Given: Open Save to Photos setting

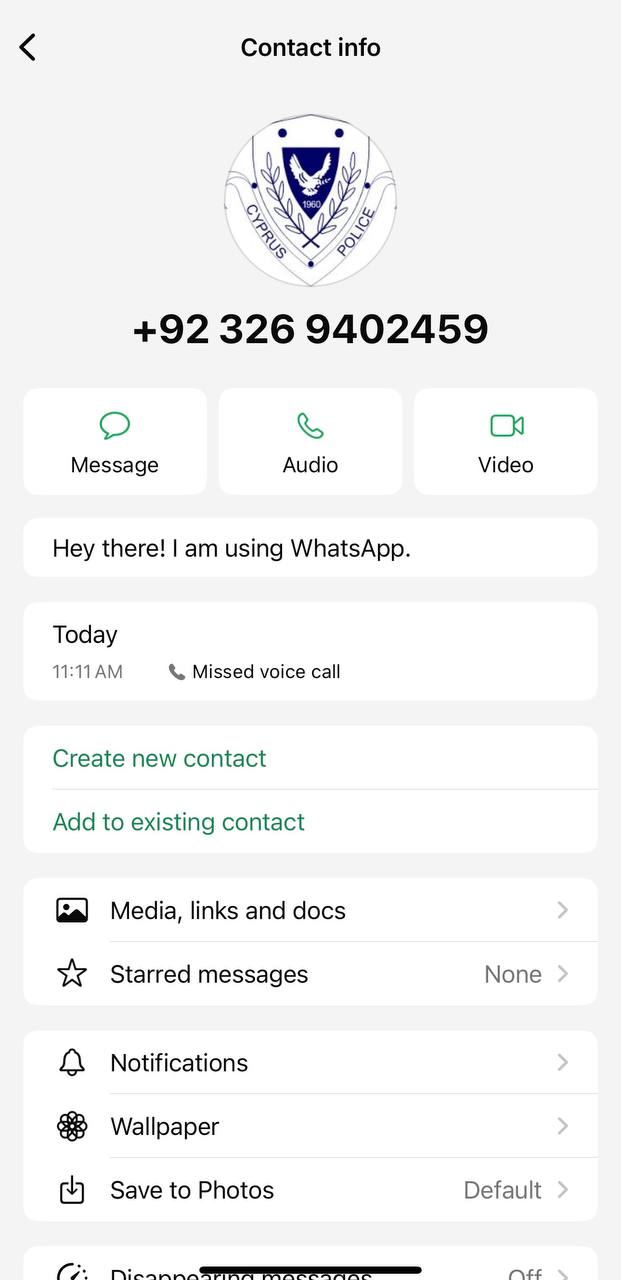Looking at the screenshot, I should coord(310,1190).
